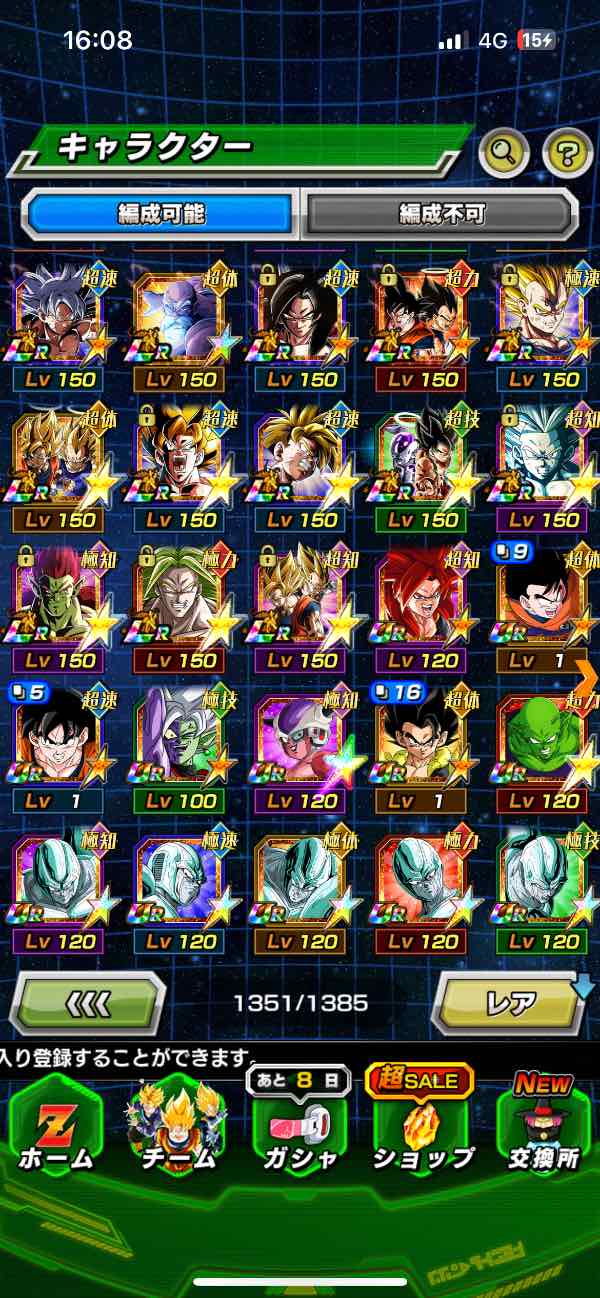The height and width of the screenshot is (1298, 600).
Task: Select the 極技 Lv 100 character
Action: tap(180, 745)
